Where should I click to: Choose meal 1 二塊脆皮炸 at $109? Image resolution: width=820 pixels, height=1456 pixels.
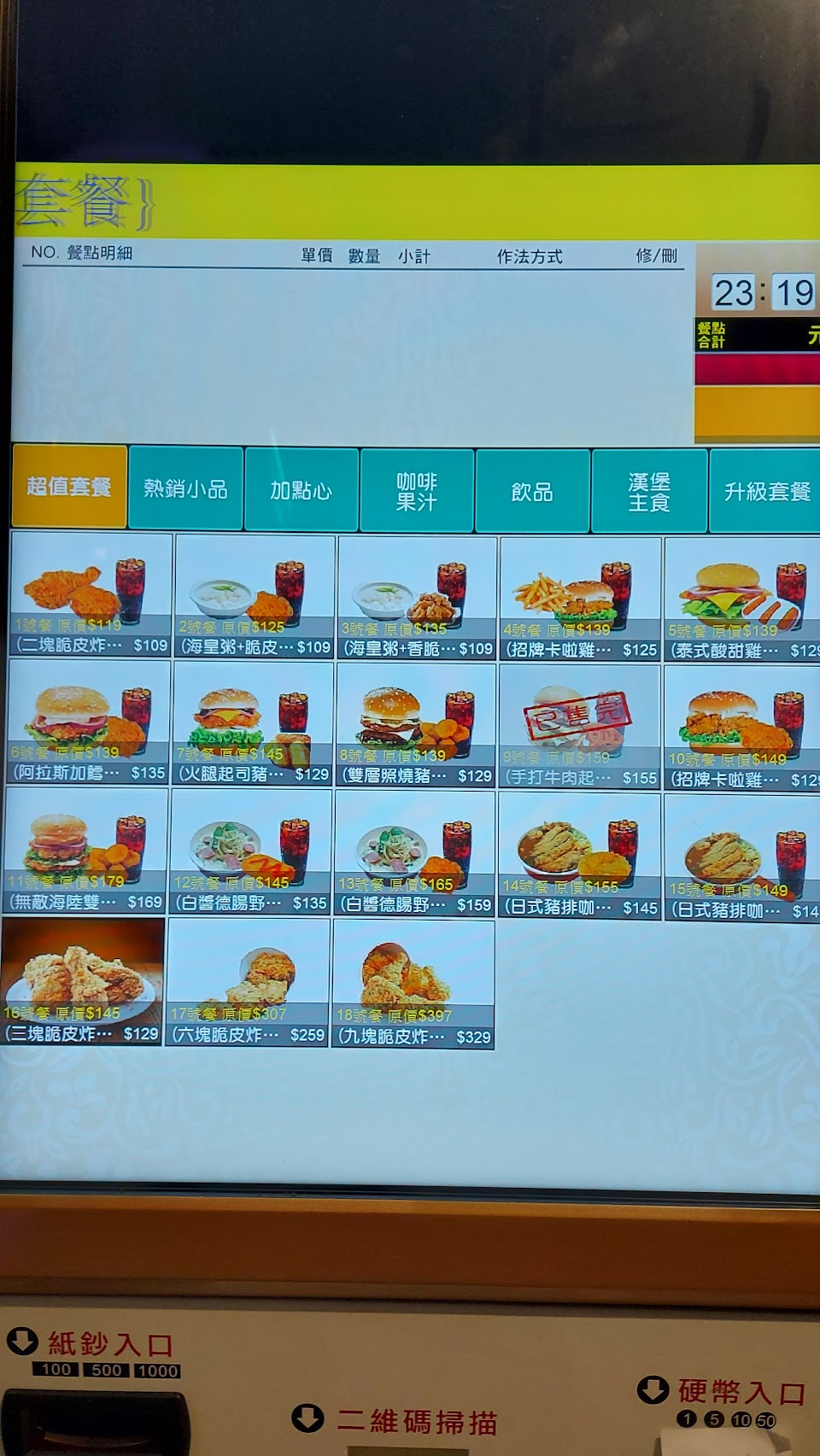pos(91,594)
